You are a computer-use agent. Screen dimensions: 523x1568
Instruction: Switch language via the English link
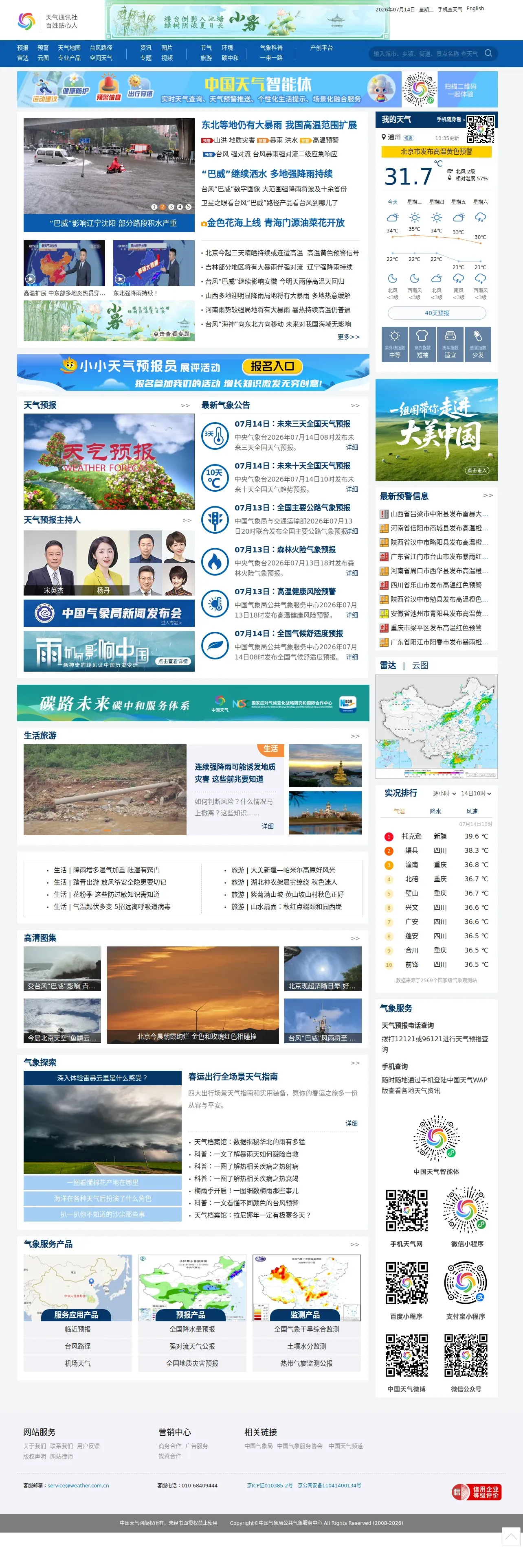pyautogui.click(x=475, y=9)
